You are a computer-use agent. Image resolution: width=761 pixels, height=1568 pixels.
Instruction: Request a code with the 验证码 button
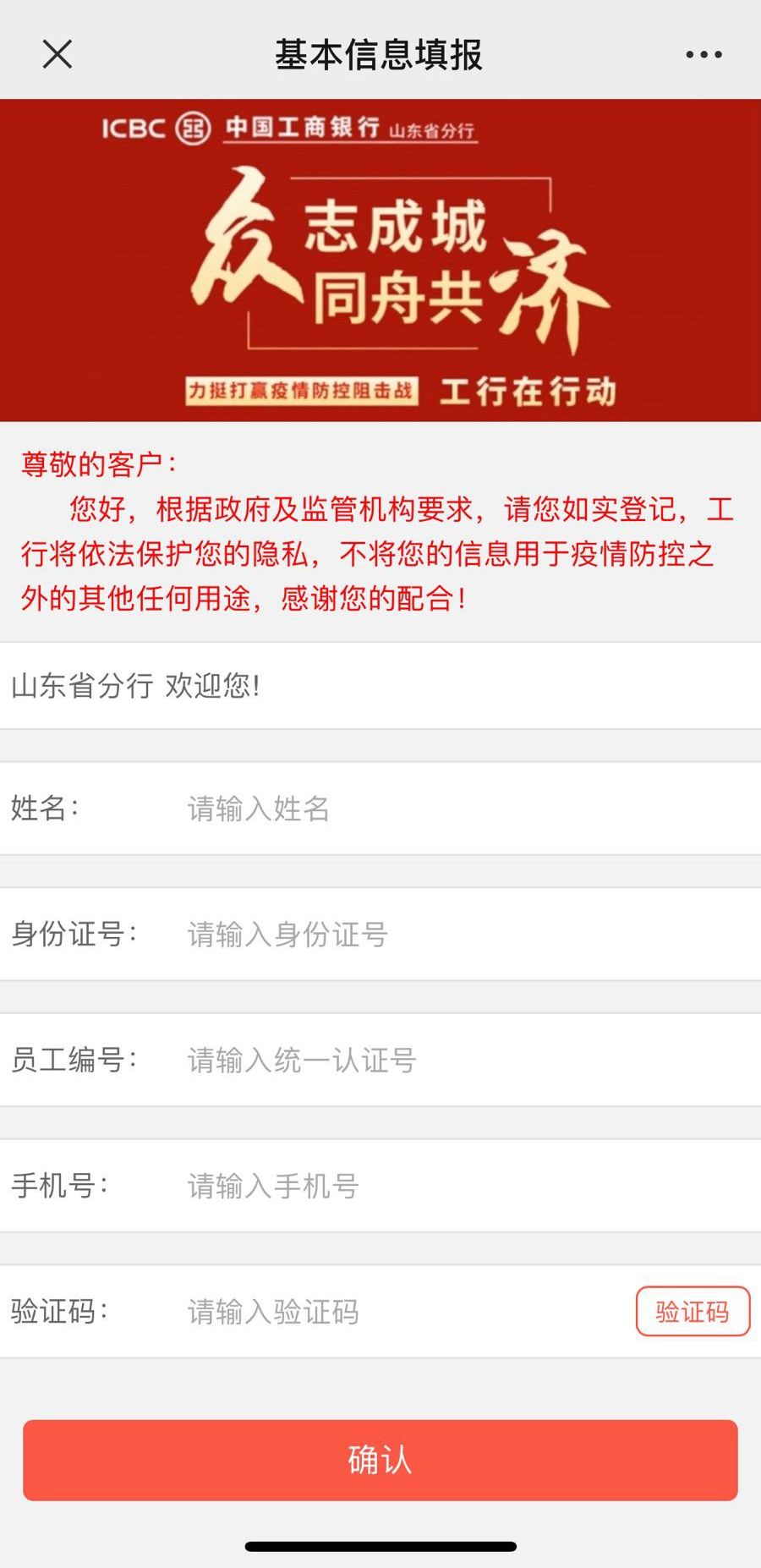click(693, 1312)
